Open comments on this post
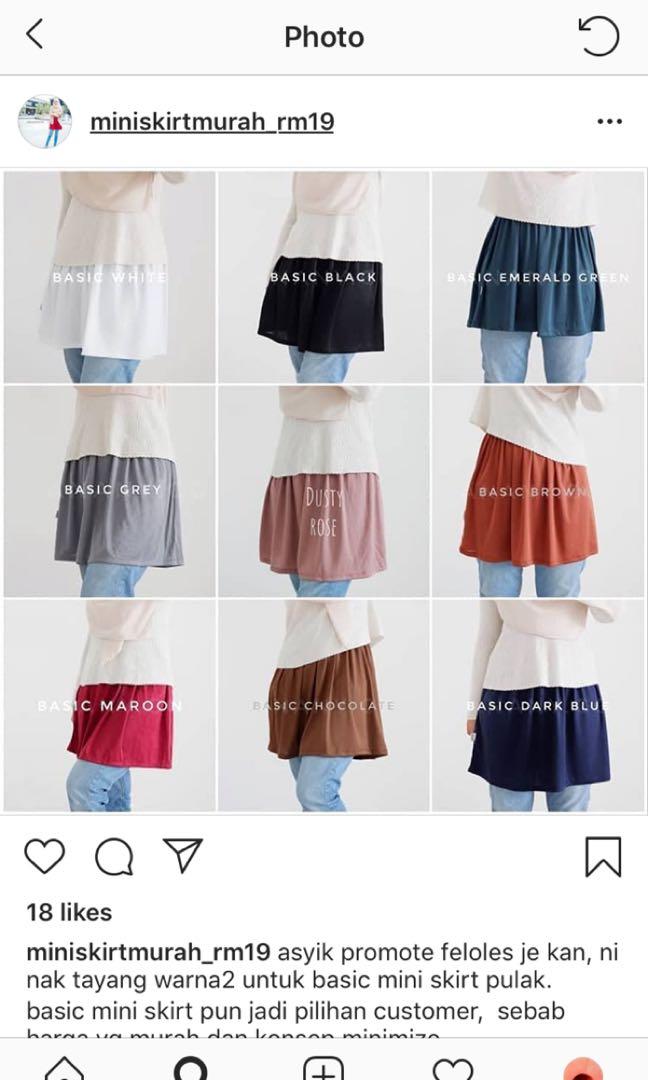The width and height of the screenshot is (648, 1080). point(114,857)
